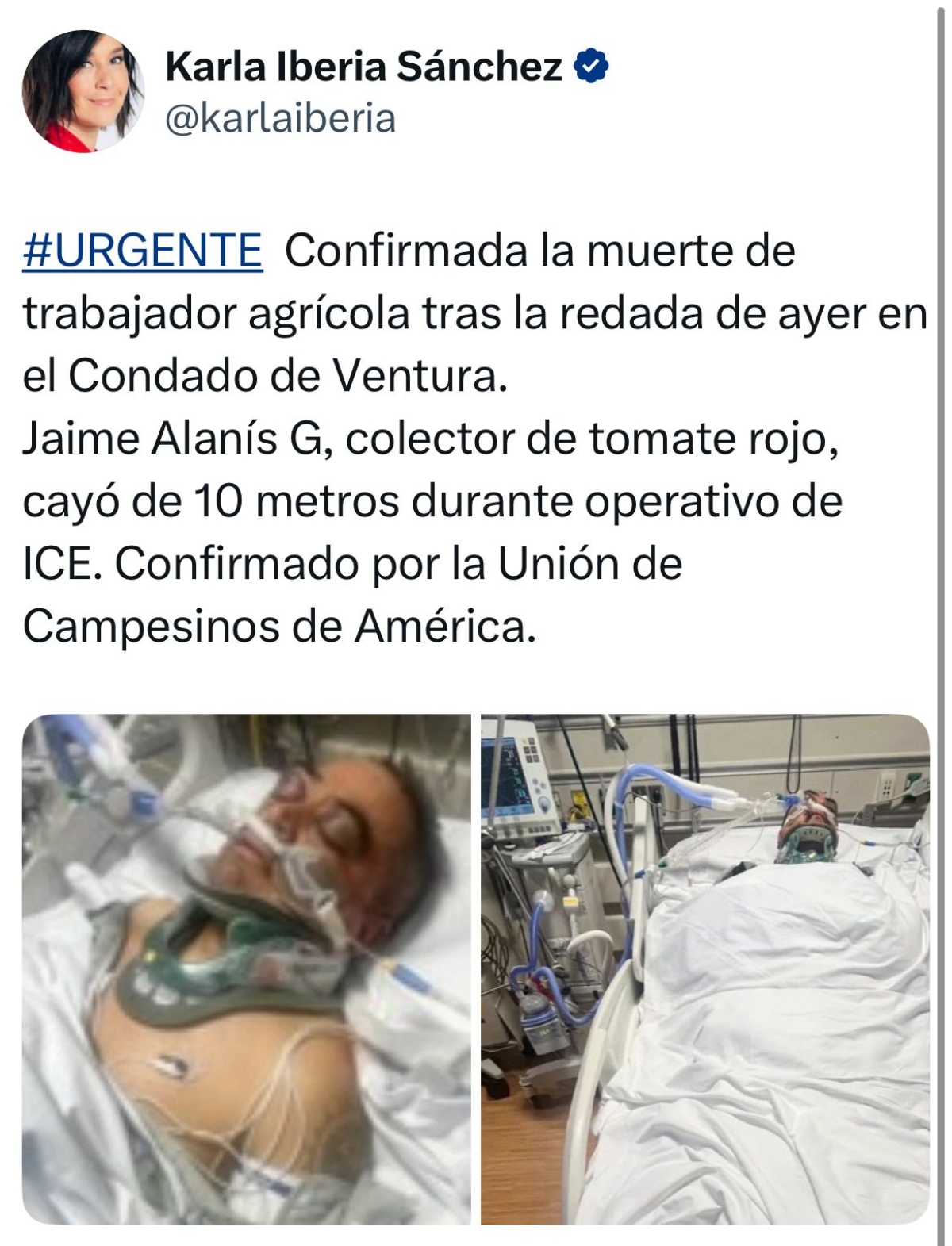Open the #URGENTE hashtag
Screen dimensions: 952x1246
point(143,251)
